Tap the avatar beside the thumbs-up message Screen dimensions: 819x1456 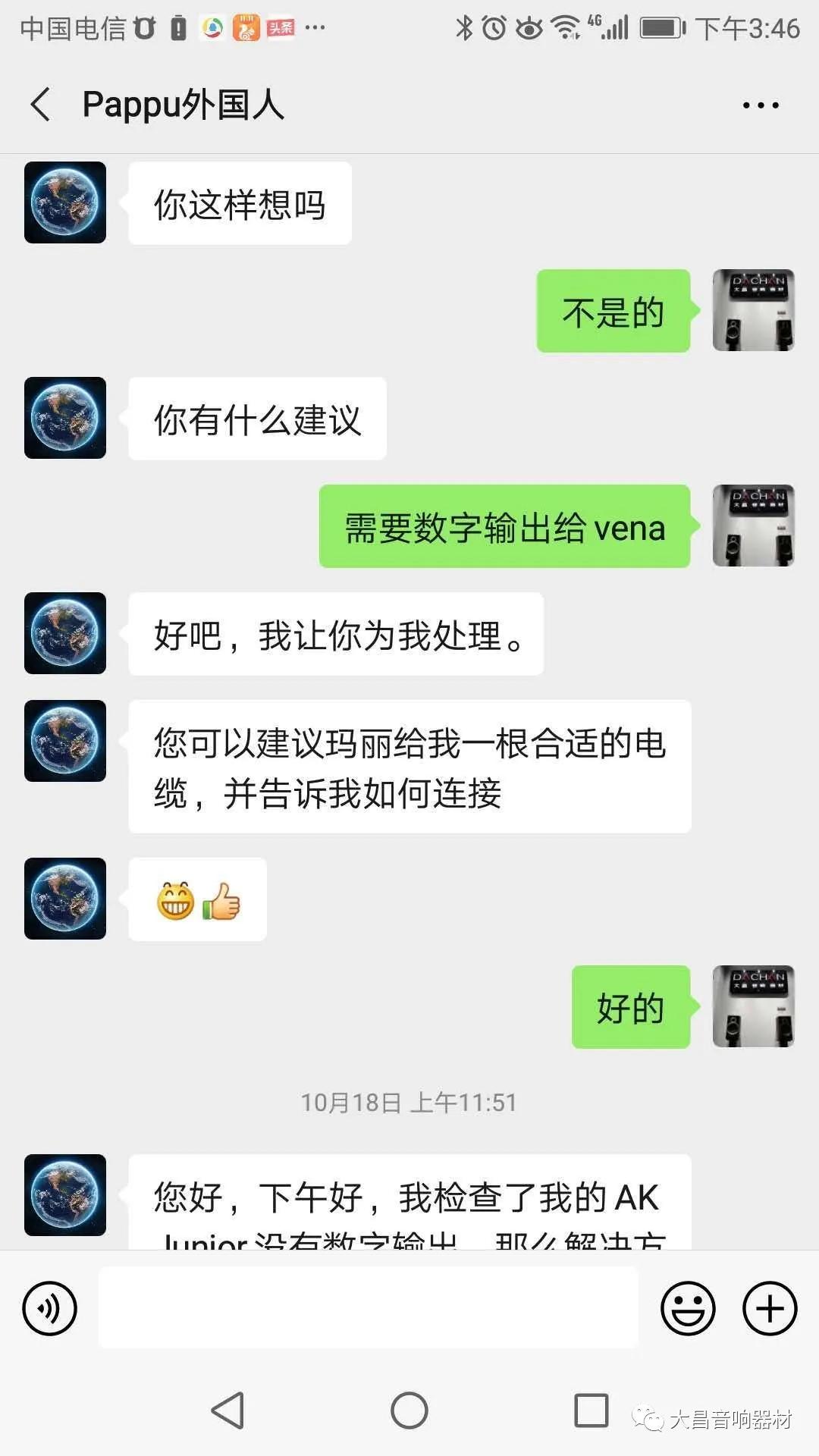(x=64, y=901)
